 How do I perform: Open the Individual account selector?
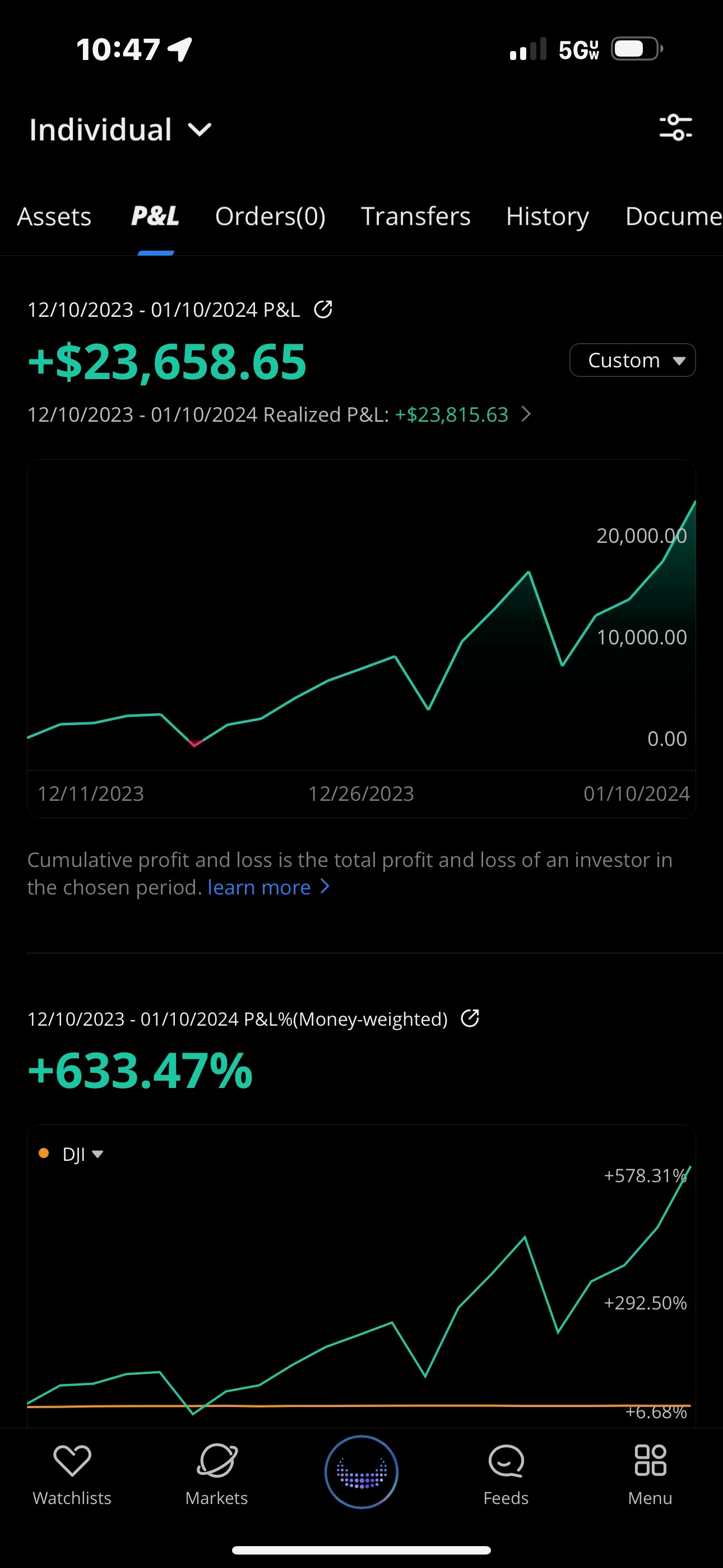pos(120,130)
